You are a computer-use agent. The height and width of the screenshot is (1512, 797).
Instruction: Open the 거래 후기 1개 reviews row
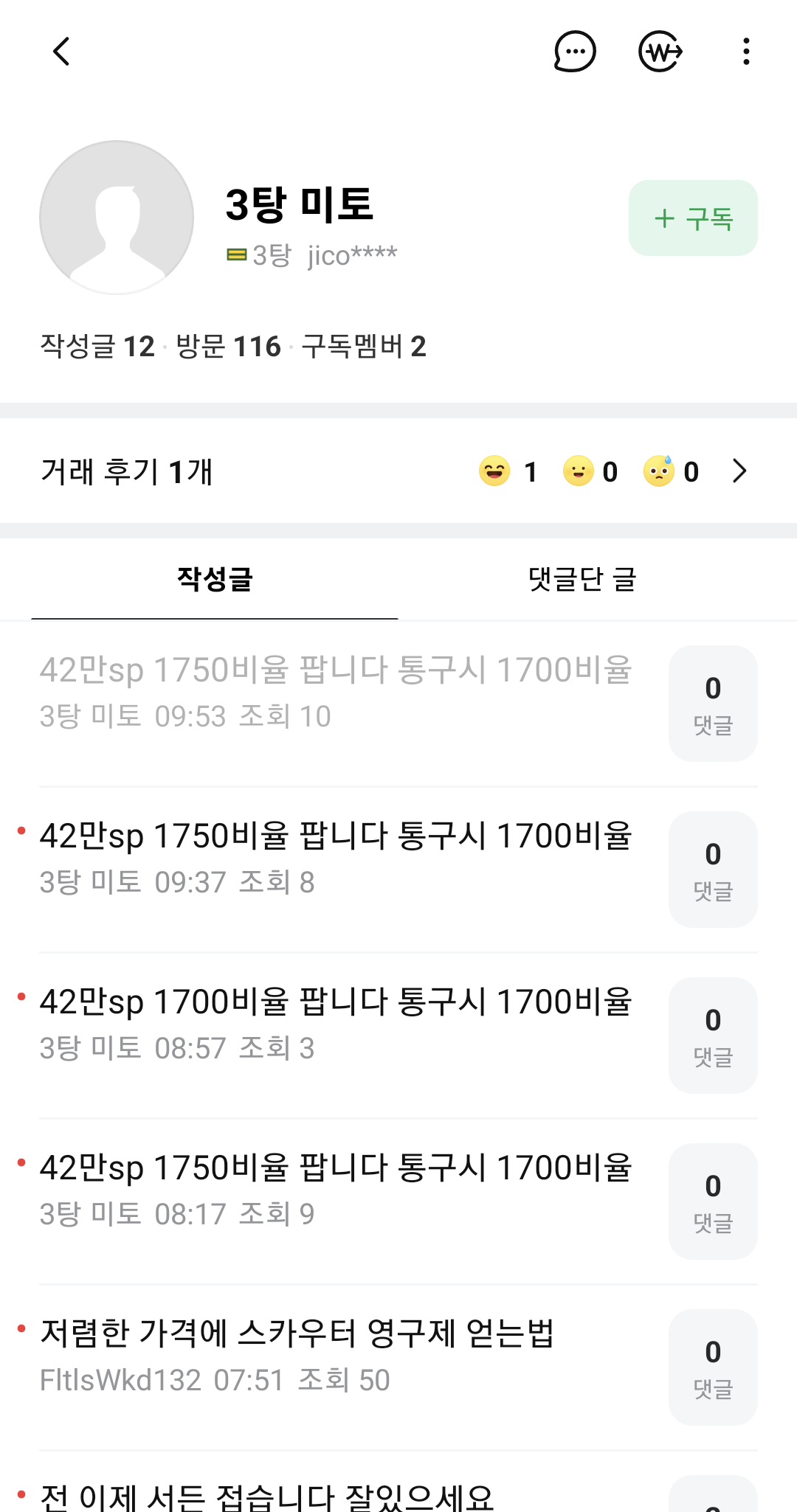(398, 471)
